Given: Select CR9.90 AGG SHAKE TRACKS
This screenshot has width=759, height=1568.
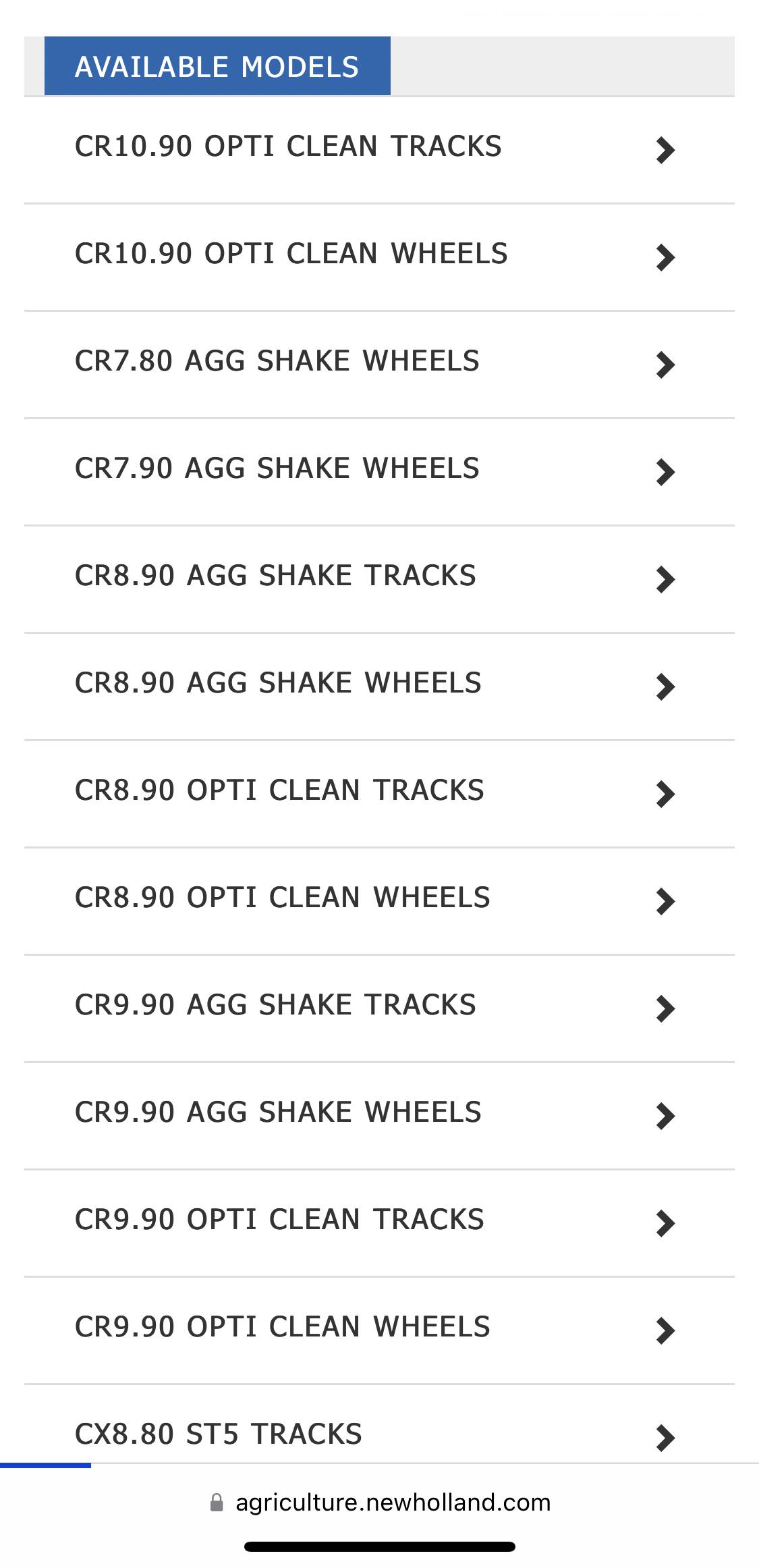Looking at the screenshot, I should click(379, 1008).
